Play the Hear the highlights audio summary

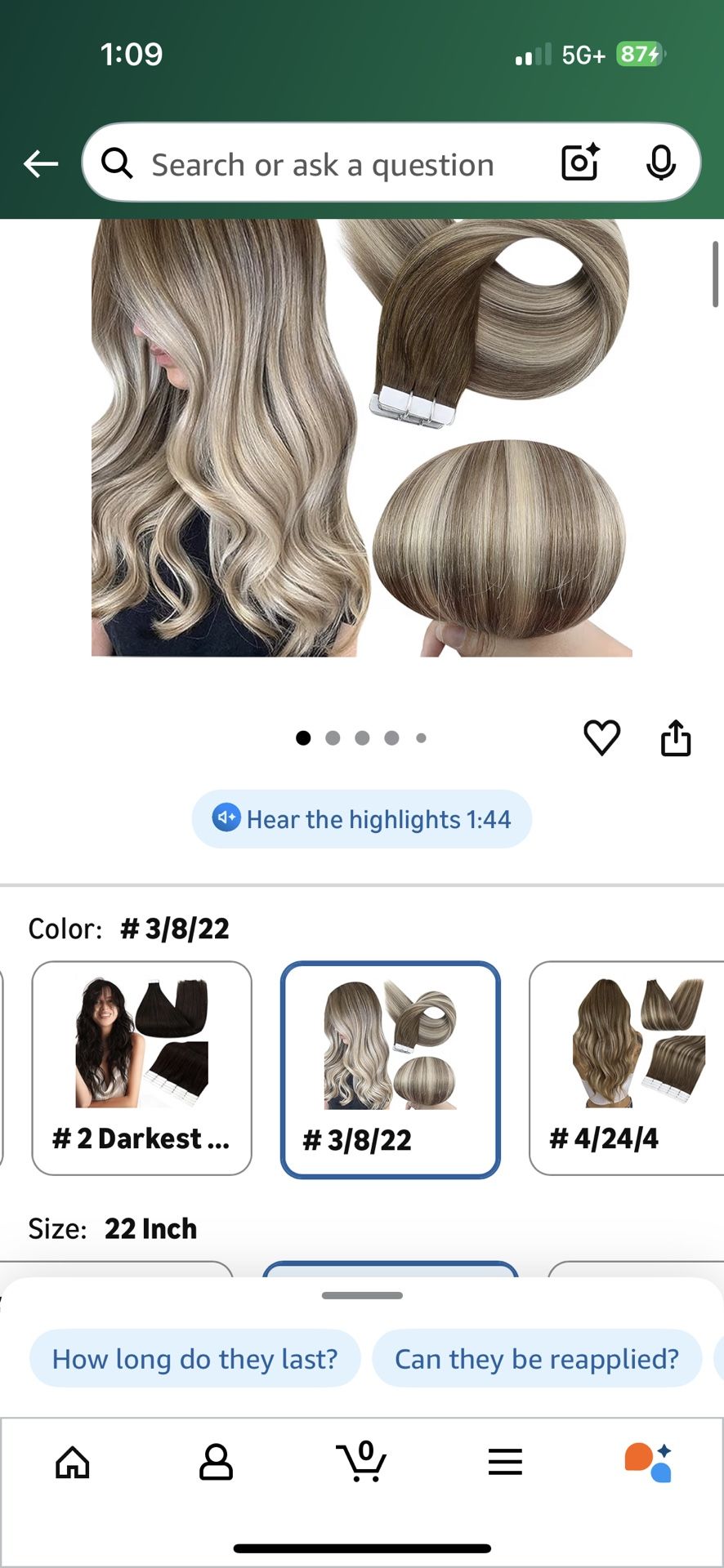point(362,818)
